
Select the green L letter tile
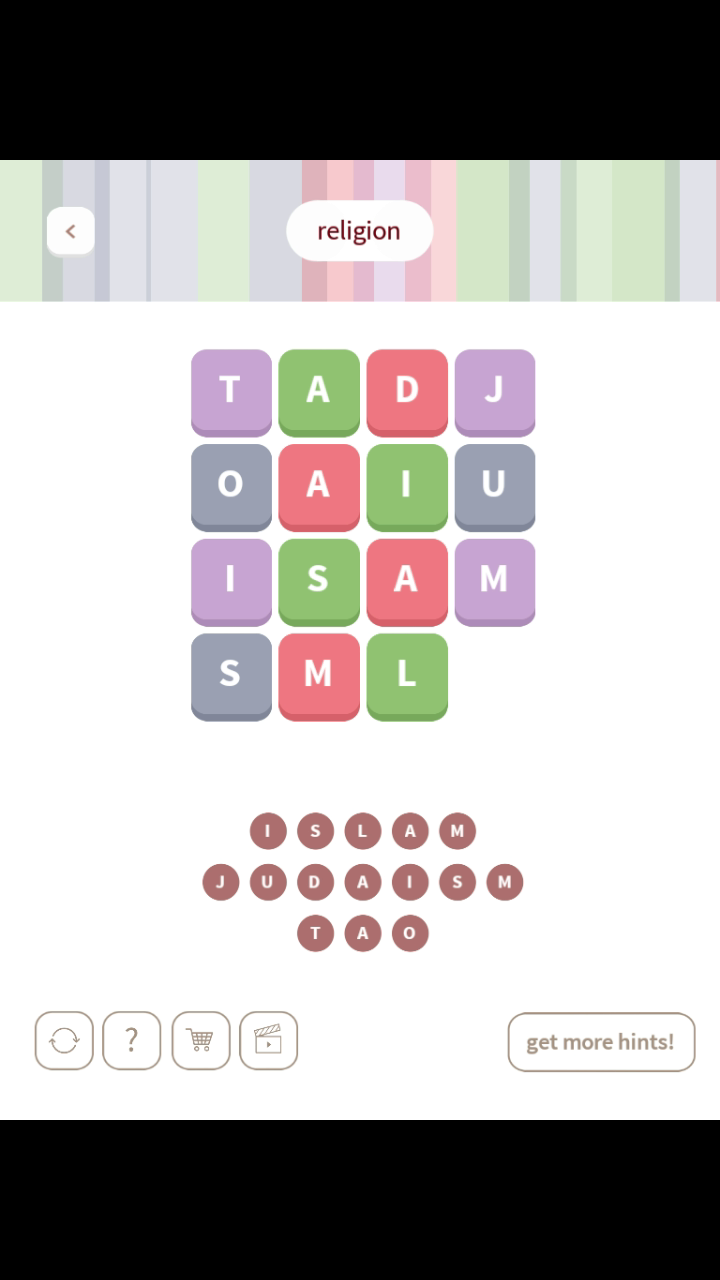(x=407, y=674)
